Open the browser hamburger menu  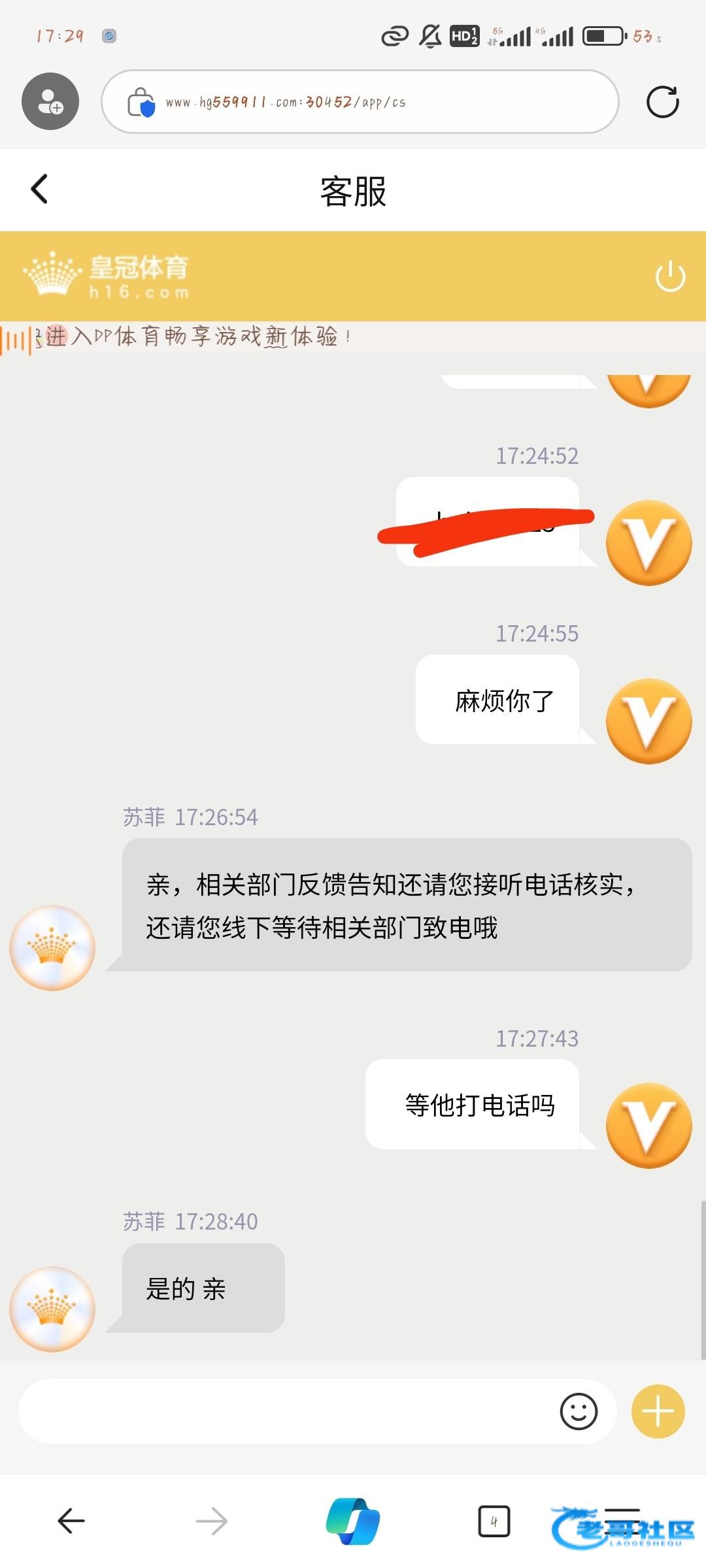[622, 1521]
